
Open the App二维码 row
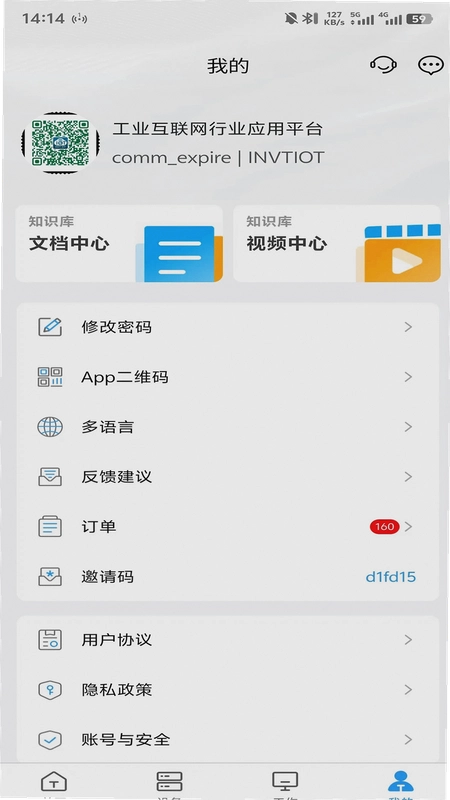(228, 377)
